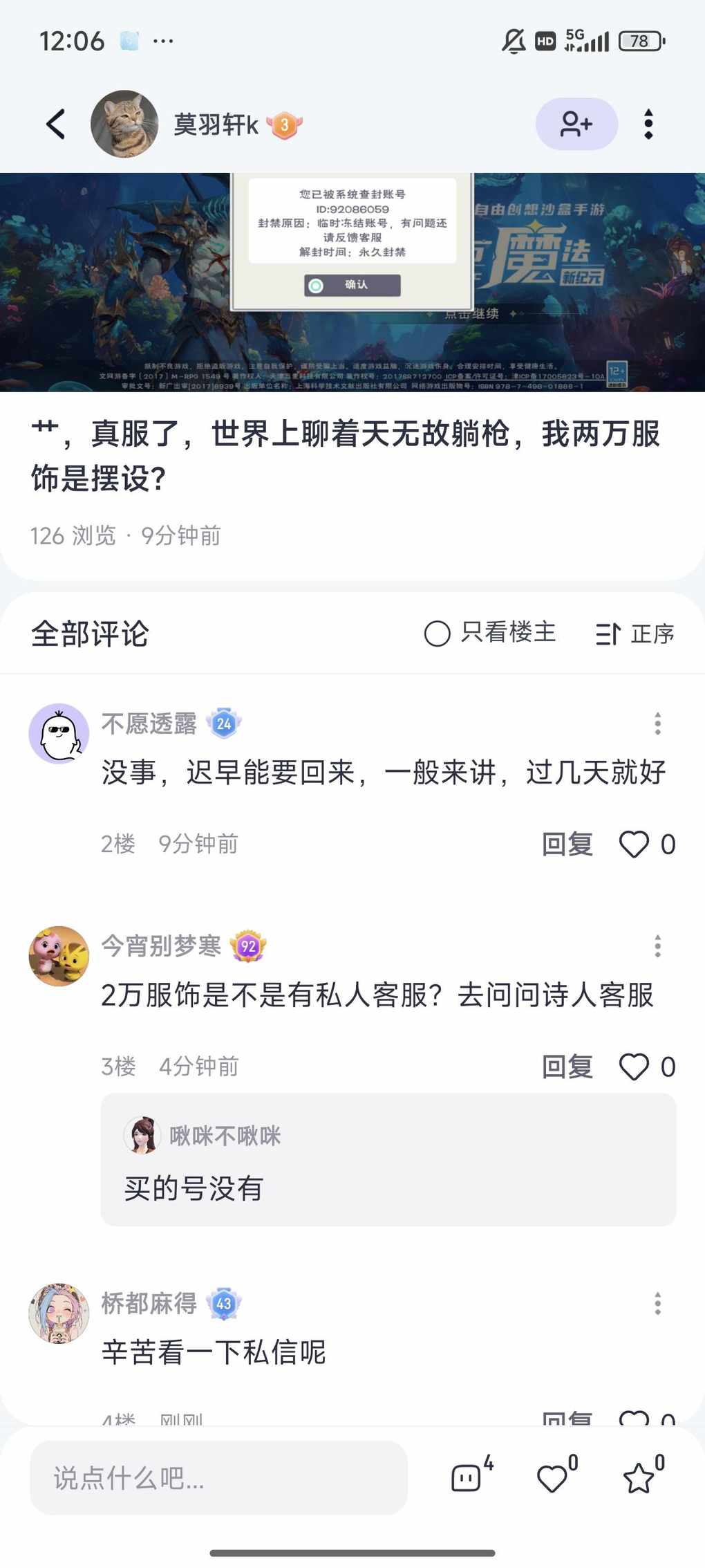Reply to 今宵别梦寒's comment on 3楼

tap(567, 1067)
